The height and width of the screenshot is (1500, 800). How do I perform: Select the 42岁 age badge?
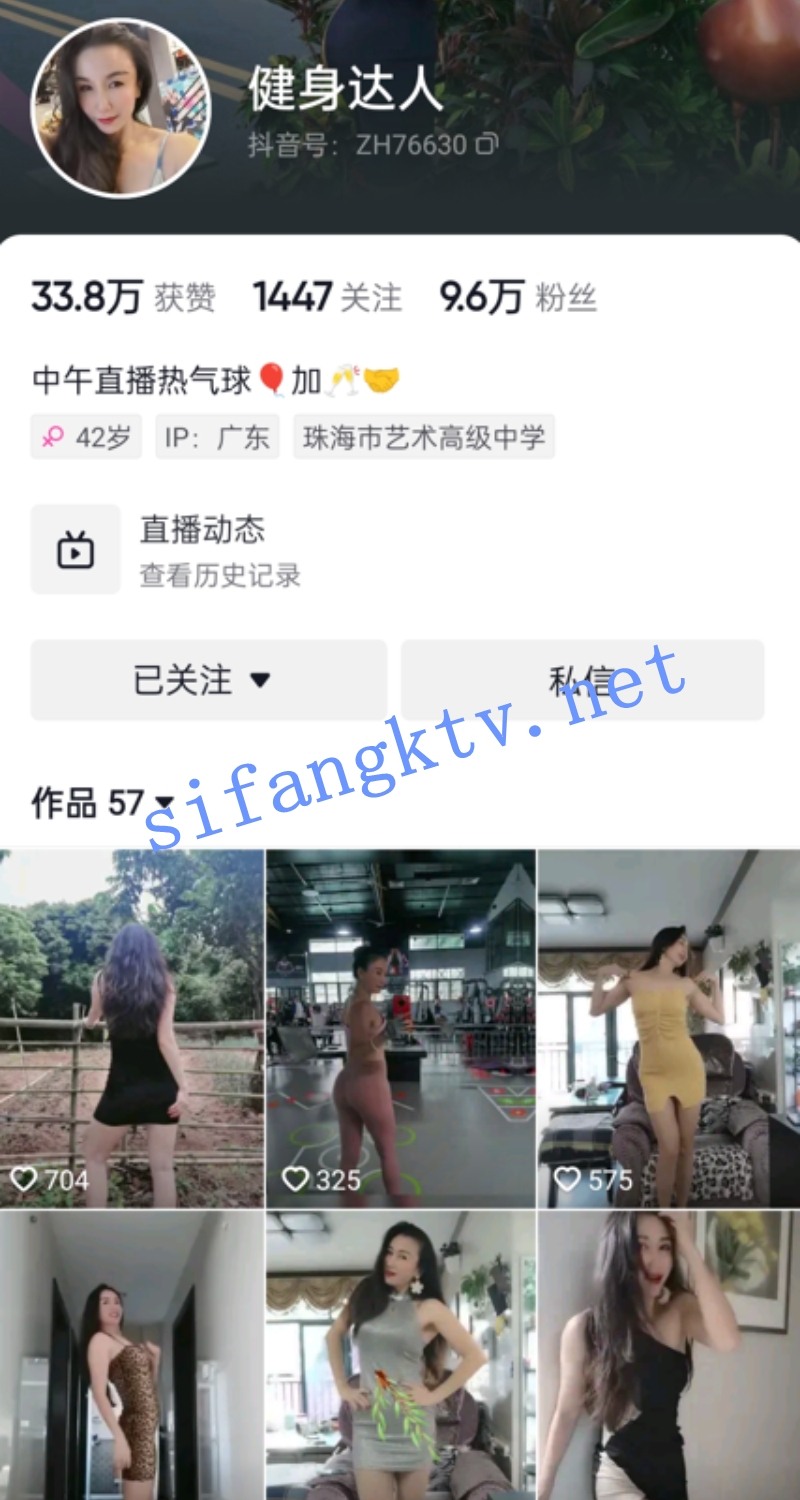tap(86, 436)
